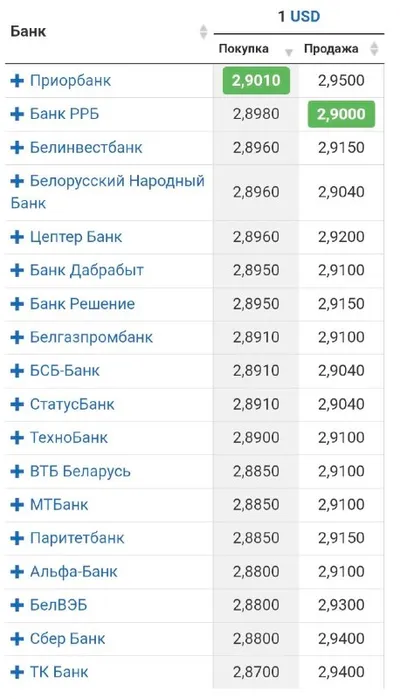Expand the СтатусБанк row
This screenshot has width=400, height=699.
click(17, 404)
